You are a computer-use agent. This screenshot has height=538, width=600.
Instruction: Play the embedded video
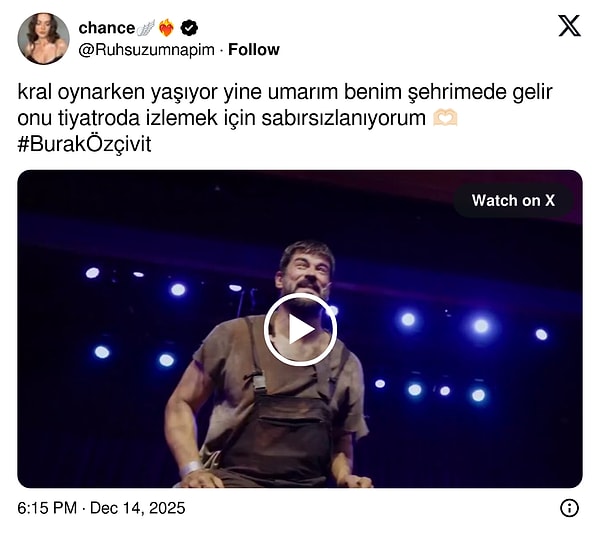300,329
